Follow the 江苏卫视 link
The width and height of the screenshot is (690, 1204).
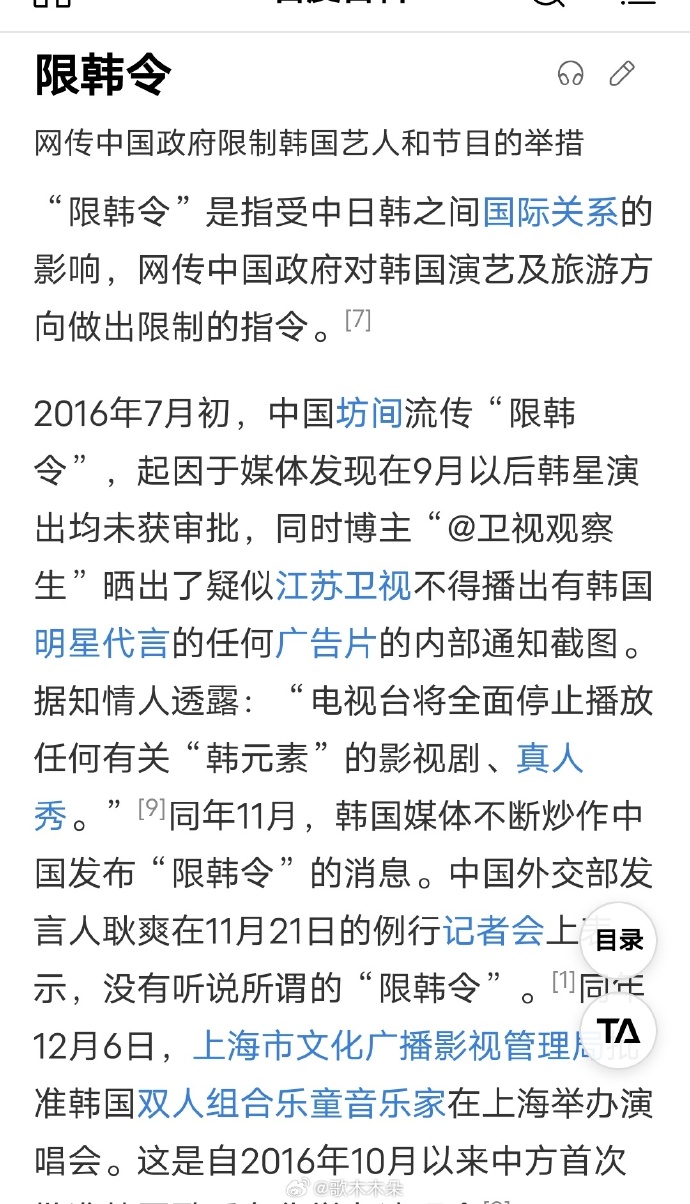(344, 586)
